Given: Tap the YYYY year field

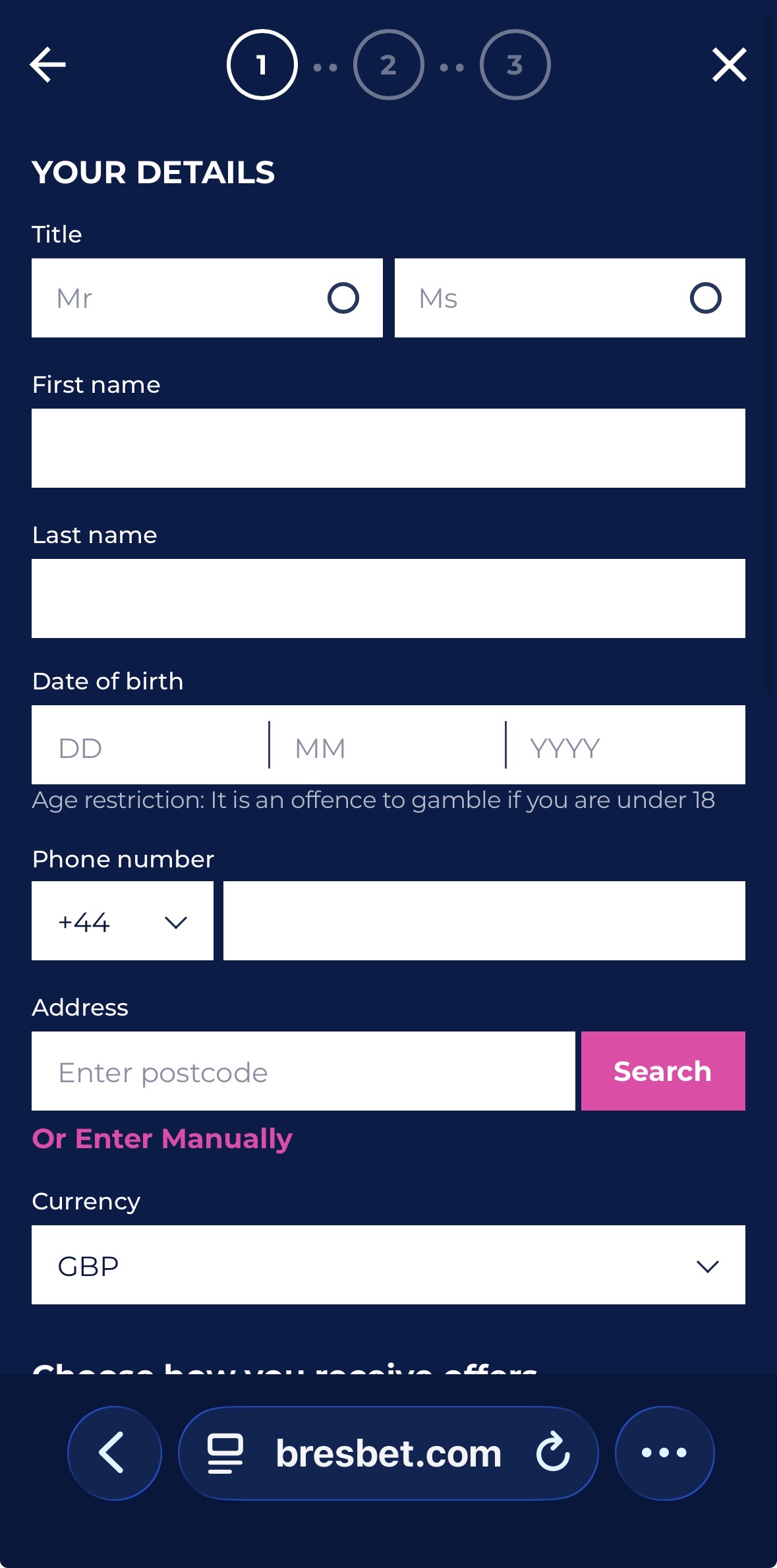Looking at the screenshot, I should 626,745.
